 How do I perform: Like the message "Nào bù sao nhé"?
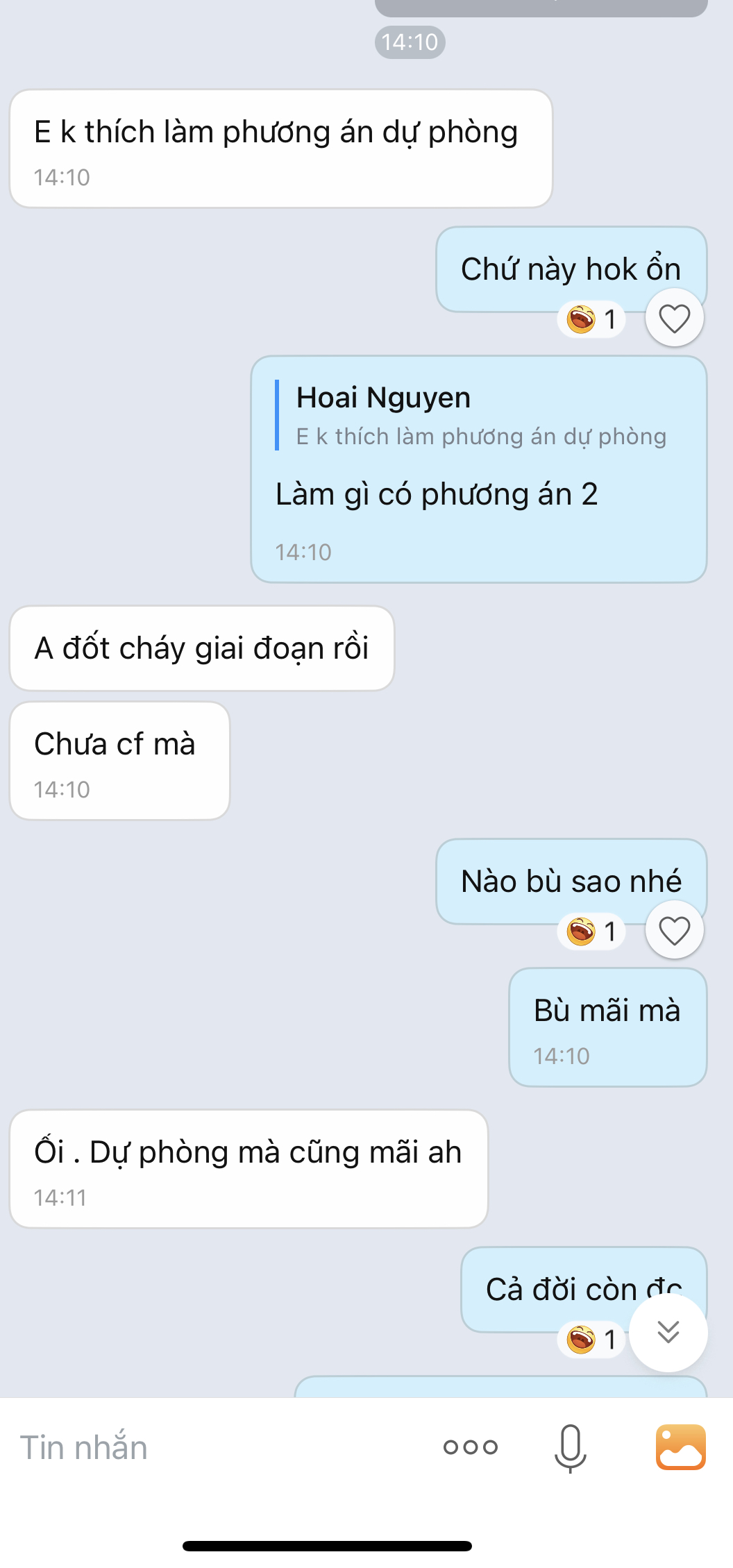(674, 931)
